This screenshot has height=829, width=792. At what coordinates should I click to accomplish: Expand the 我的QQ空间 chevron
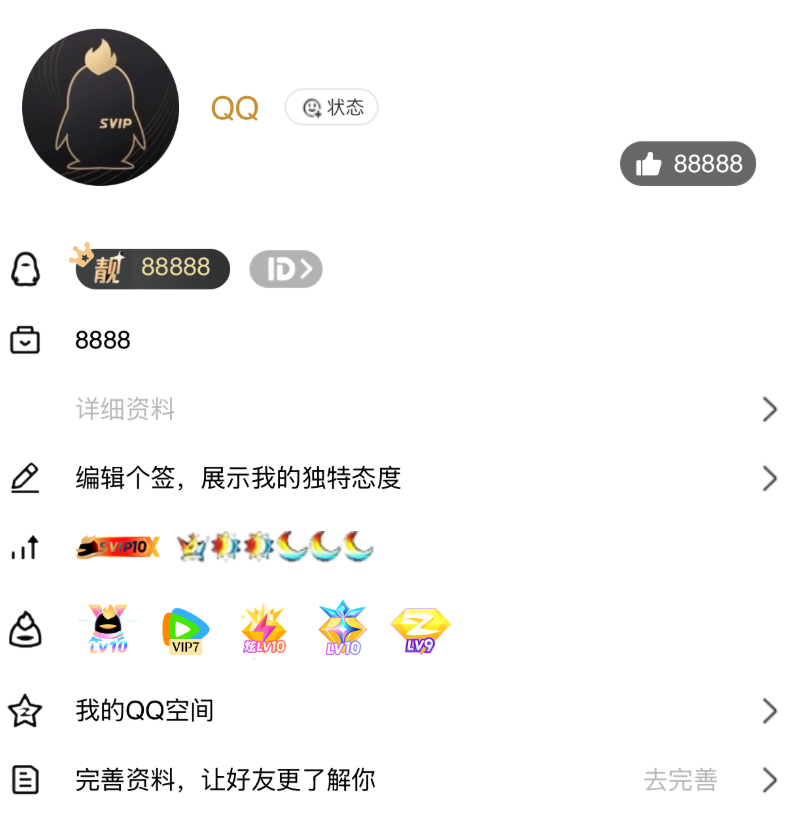[x=770, y=710]
